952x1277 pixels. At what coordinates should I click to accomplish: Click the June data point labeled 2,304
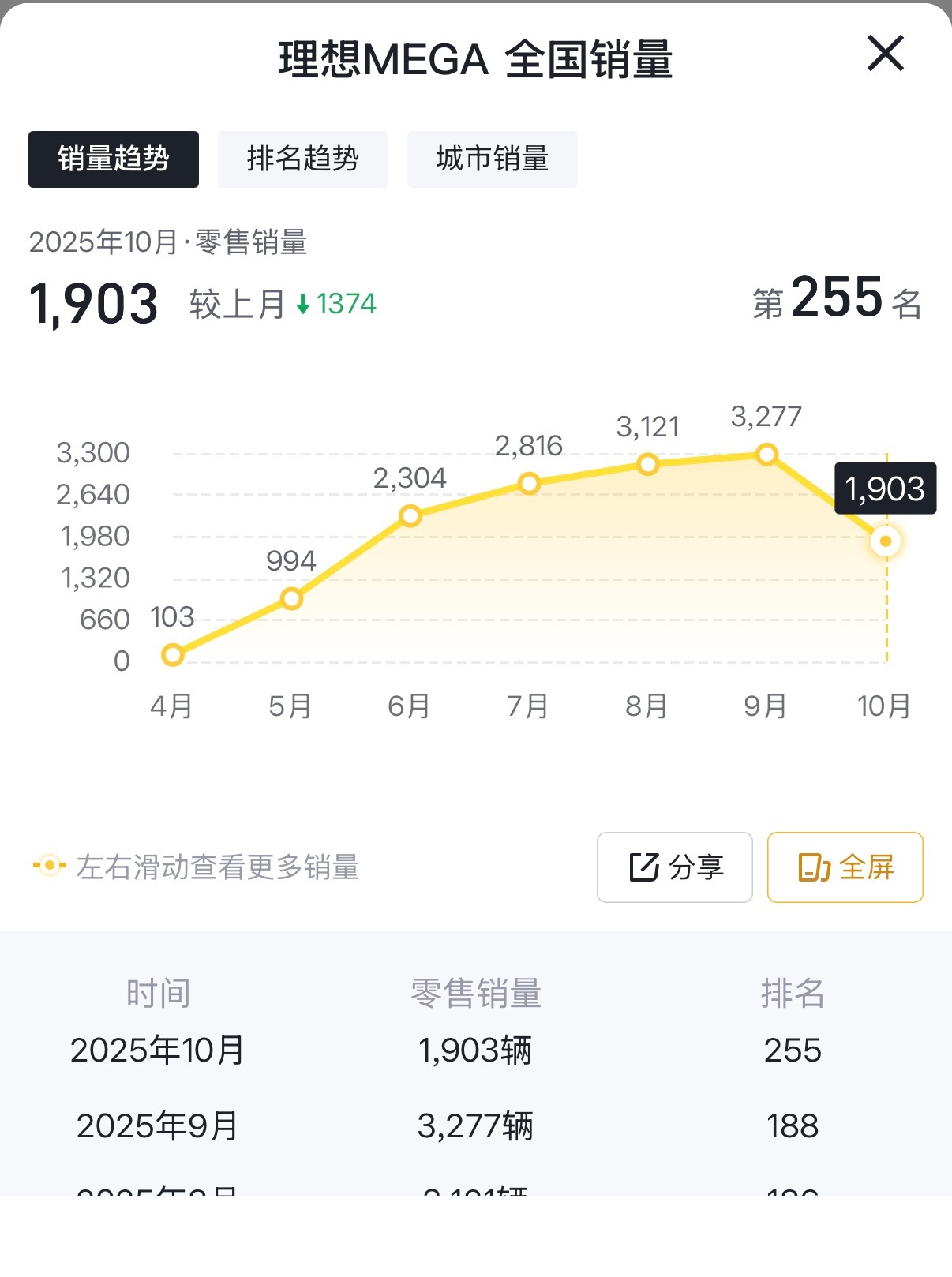(x=410, y=515)
